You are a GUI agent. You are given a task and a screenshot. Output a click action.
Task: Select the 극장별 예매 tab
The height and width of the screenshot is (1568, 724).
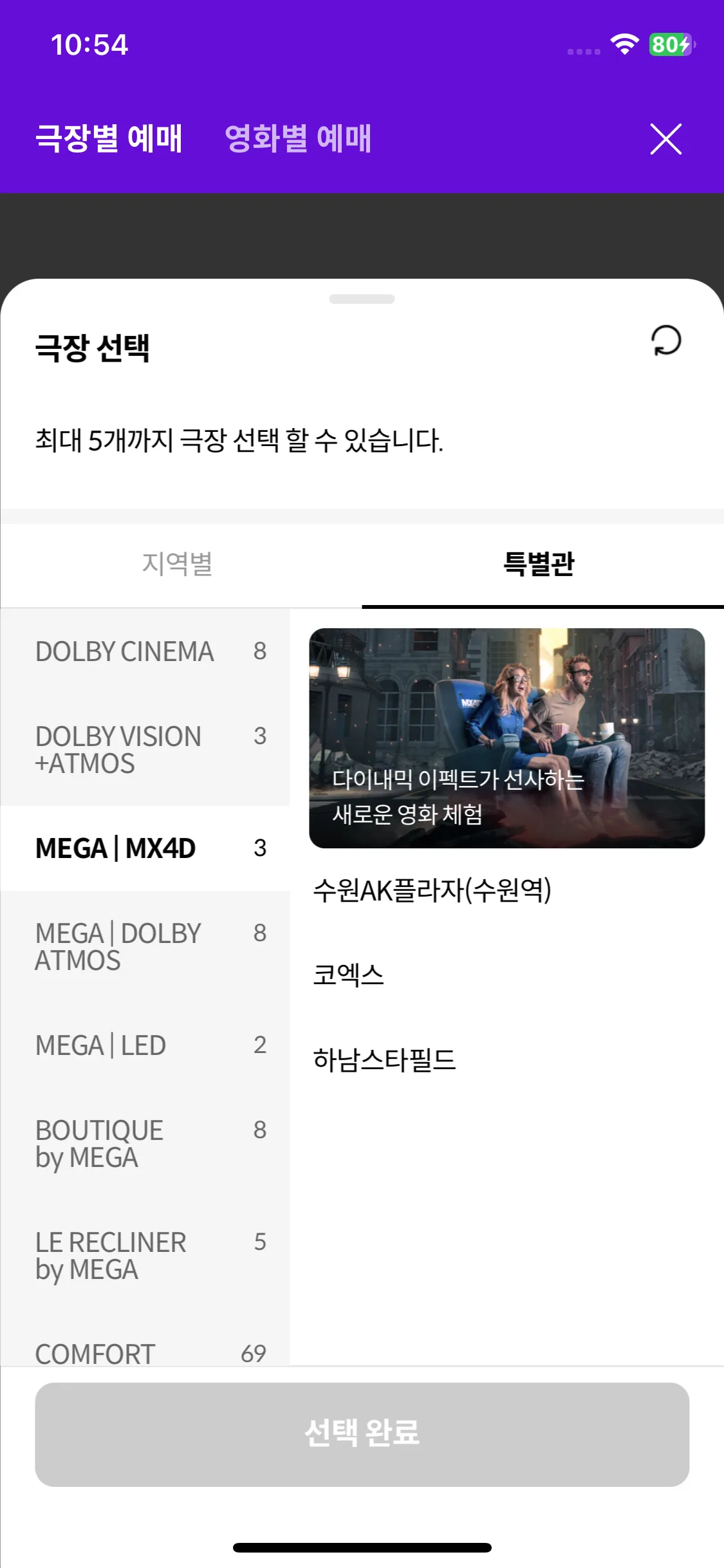pos(109,138)
